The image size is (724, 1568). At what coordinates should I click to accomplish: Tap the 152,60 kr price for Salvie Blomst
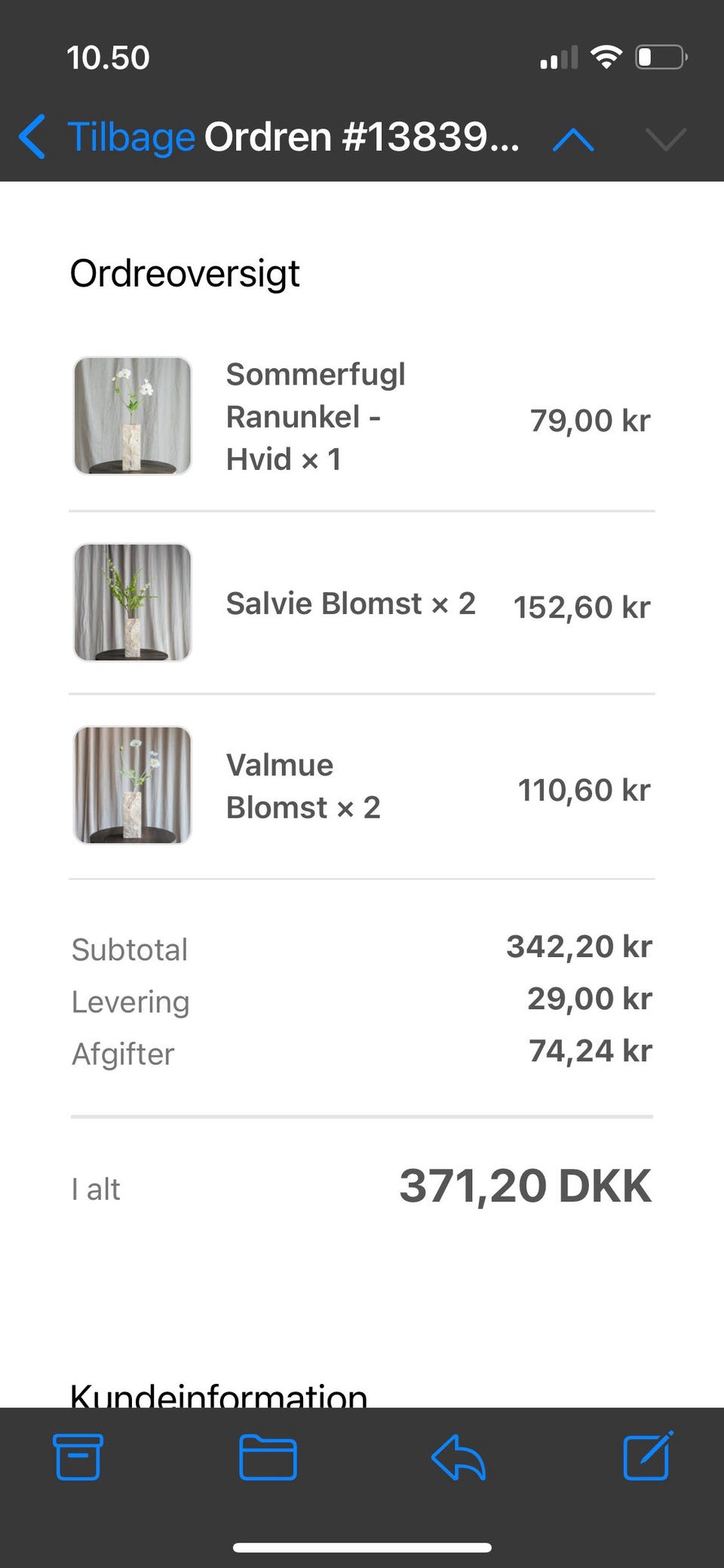click(582, 606)
